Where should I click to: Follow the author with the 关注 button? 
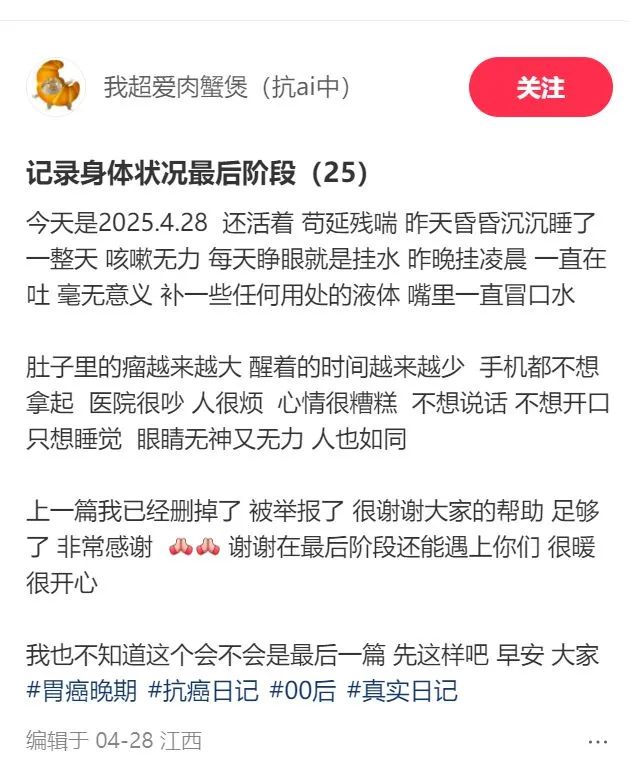coord(540,88)
